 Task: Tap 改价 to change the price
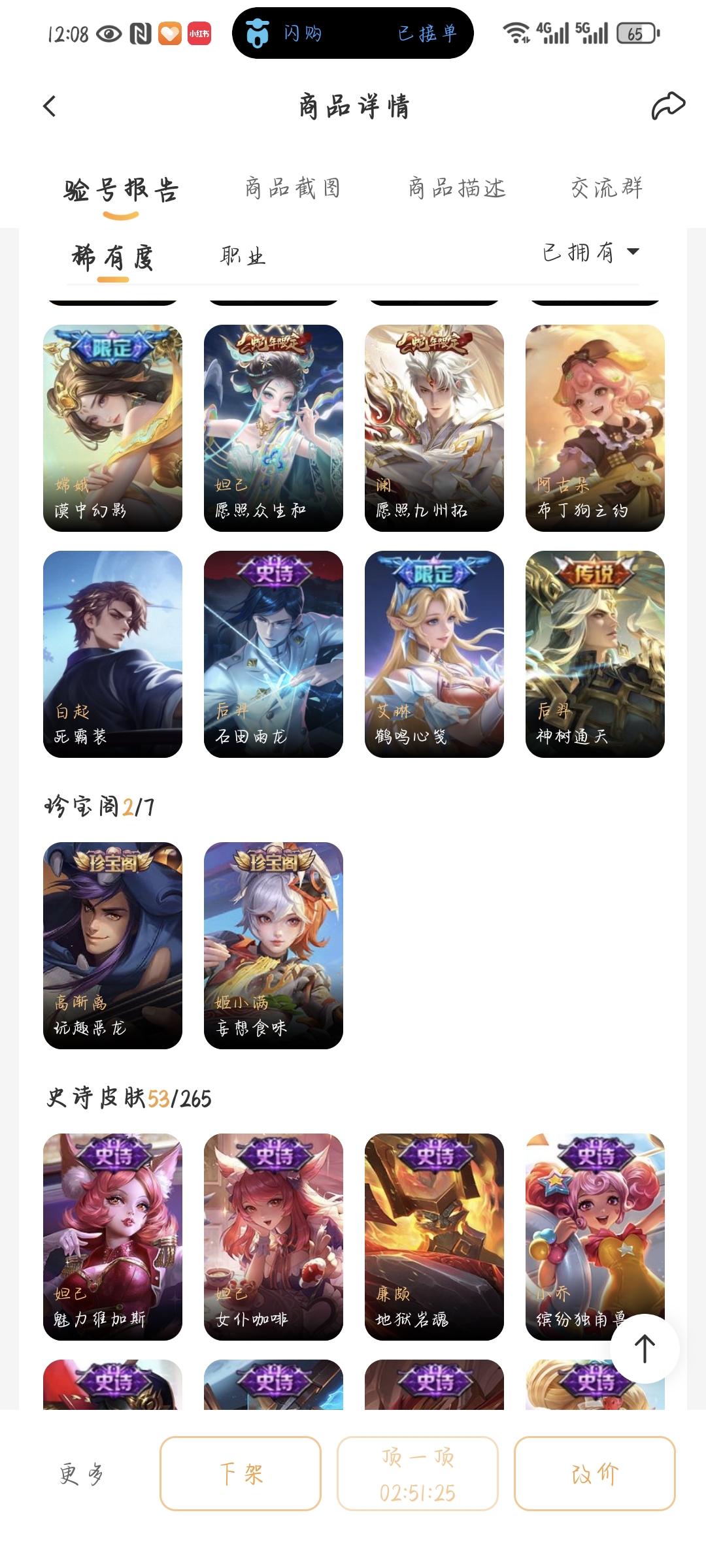pyautogui.click(x=594, y=1473)
